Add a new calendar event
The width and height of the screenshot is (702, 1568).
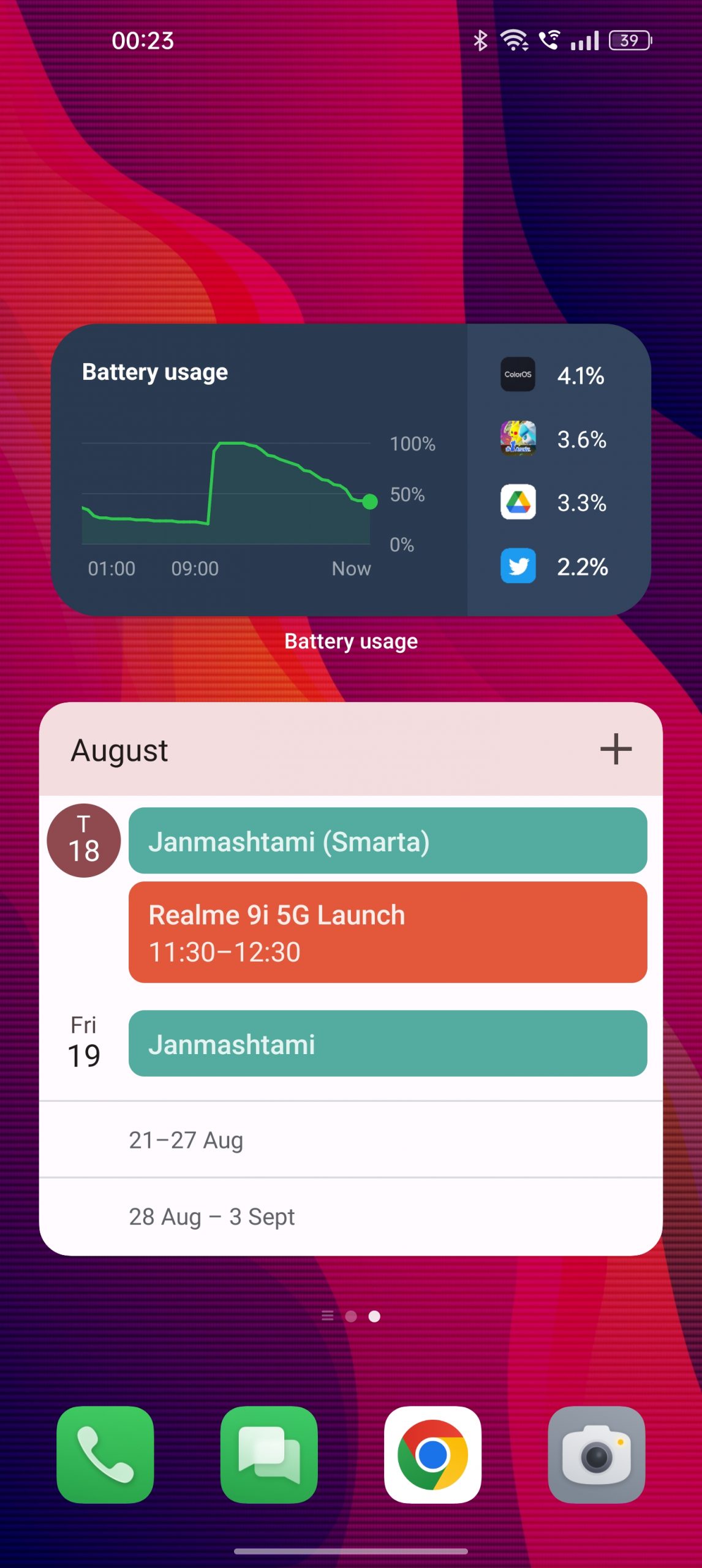tap(616, 749)
